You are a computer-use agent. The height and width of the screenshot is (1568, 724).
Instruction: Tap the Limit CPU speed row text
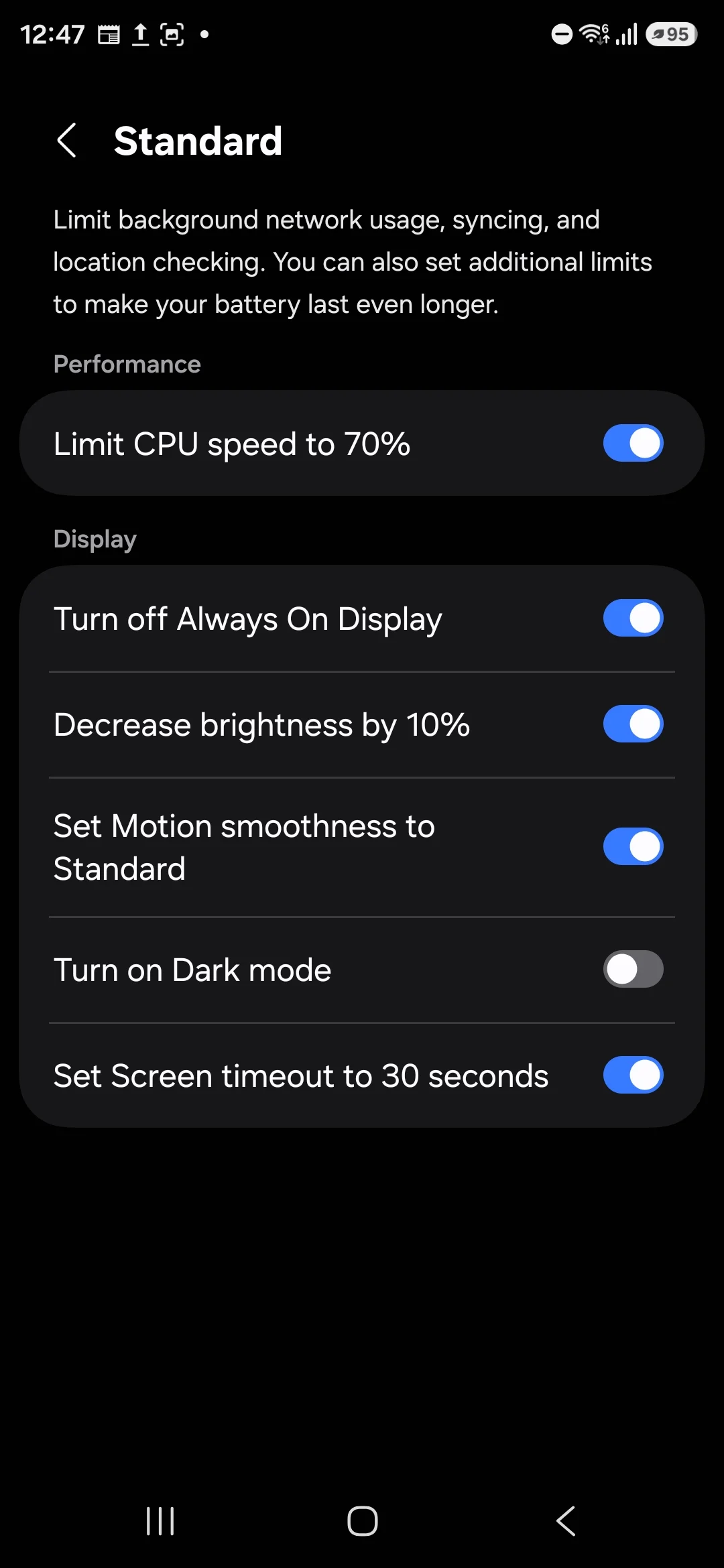click(233, 443)
